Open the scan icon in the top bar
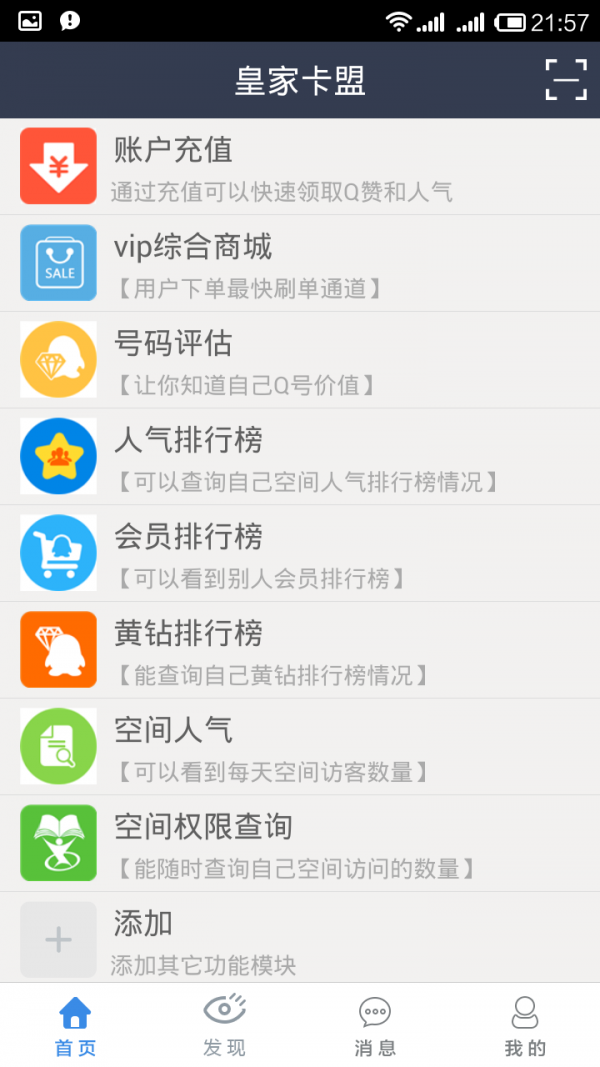The height and width of the screenshot is (1067, 600). 566,80
